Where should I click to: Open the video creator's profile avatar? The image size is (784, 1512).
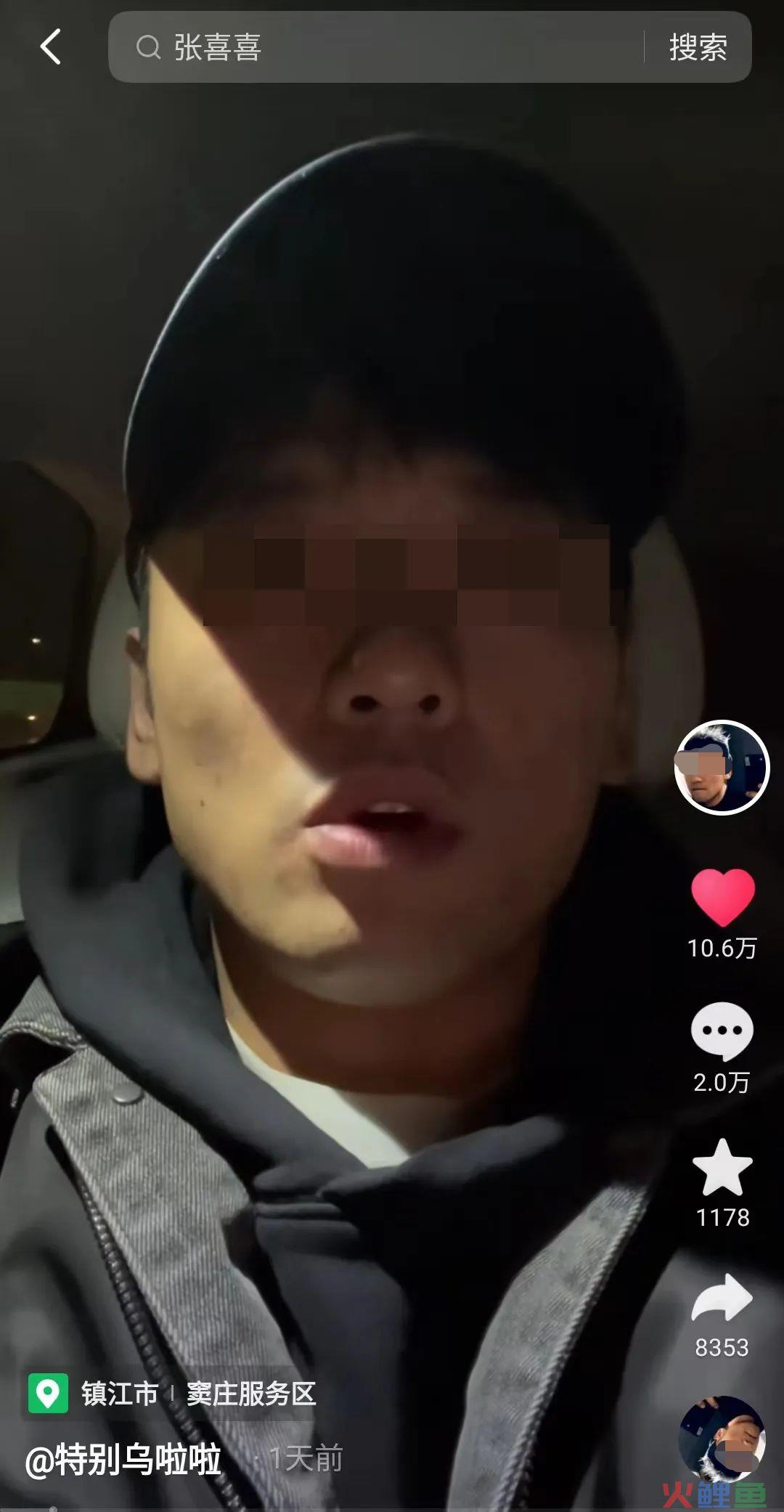pos(721,767)
